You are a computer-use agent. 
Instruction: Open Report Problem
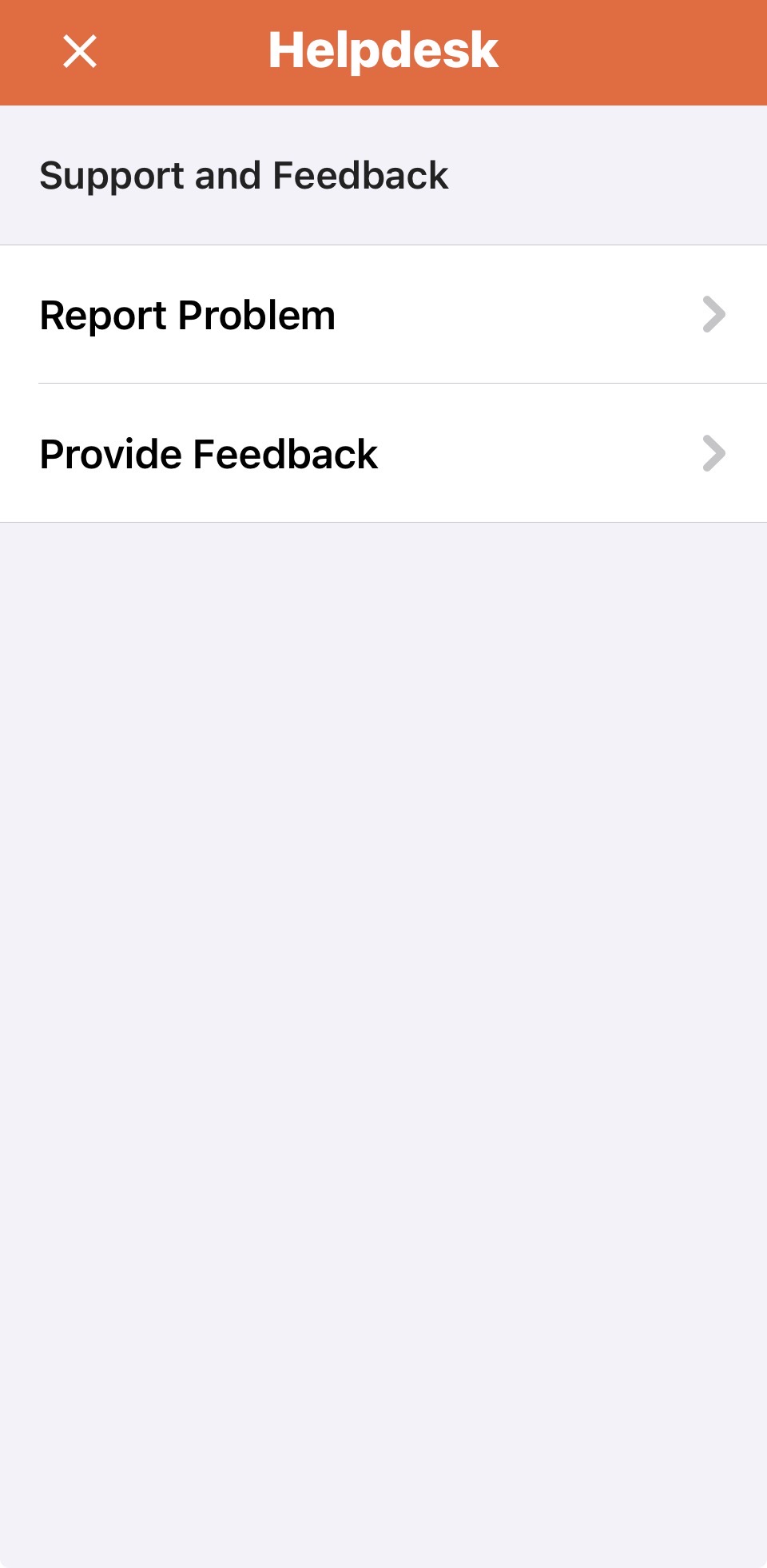click(383, 315)
